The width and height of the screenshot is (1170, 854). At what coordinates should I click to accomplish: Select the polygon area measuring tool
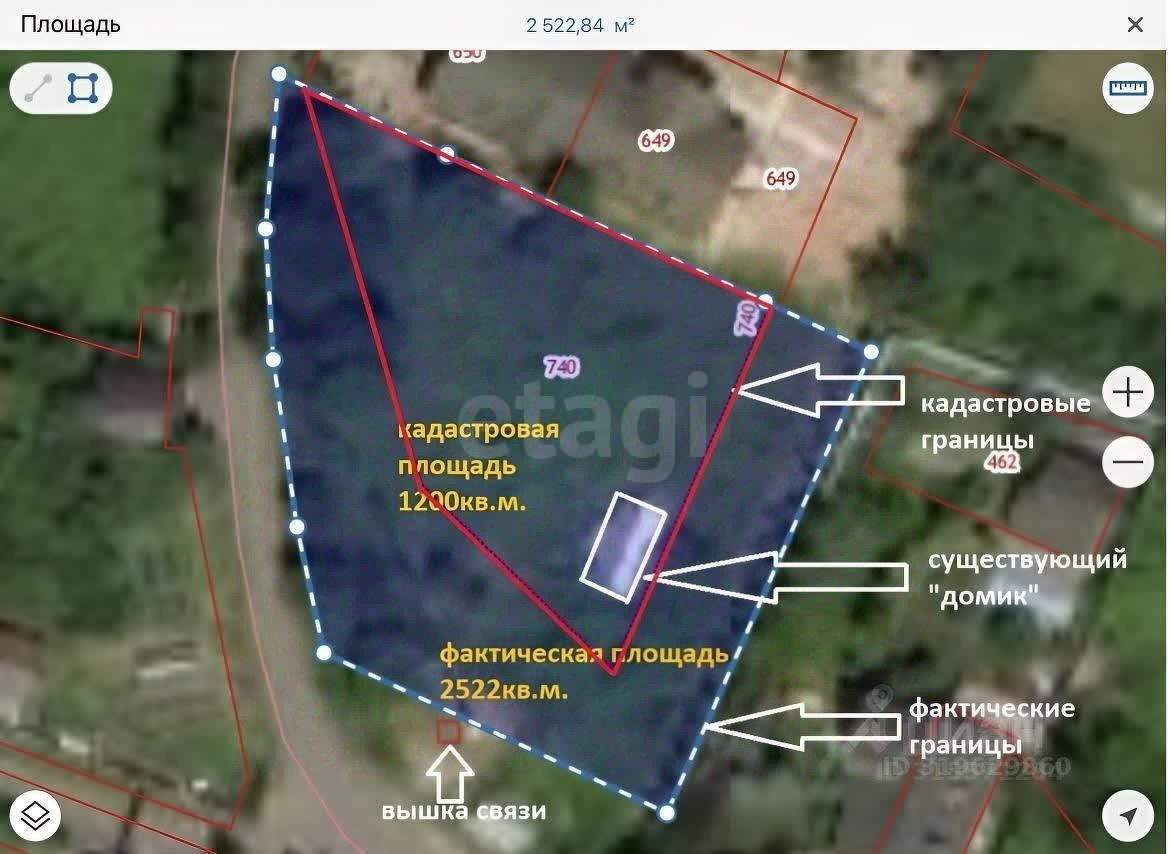[83, 89]
